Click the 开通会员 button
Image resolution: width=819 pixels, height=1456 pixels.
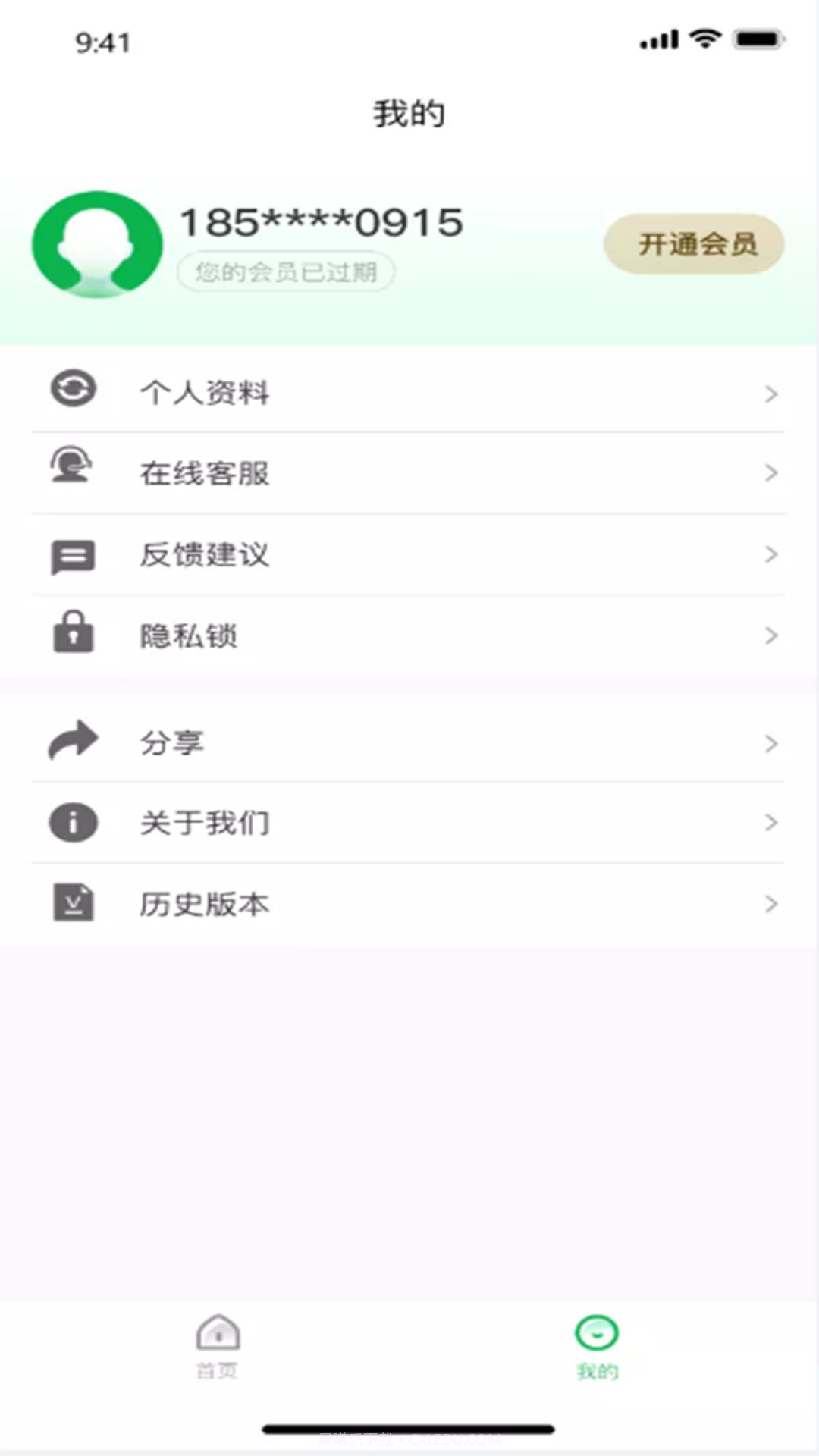click(694, 243)
